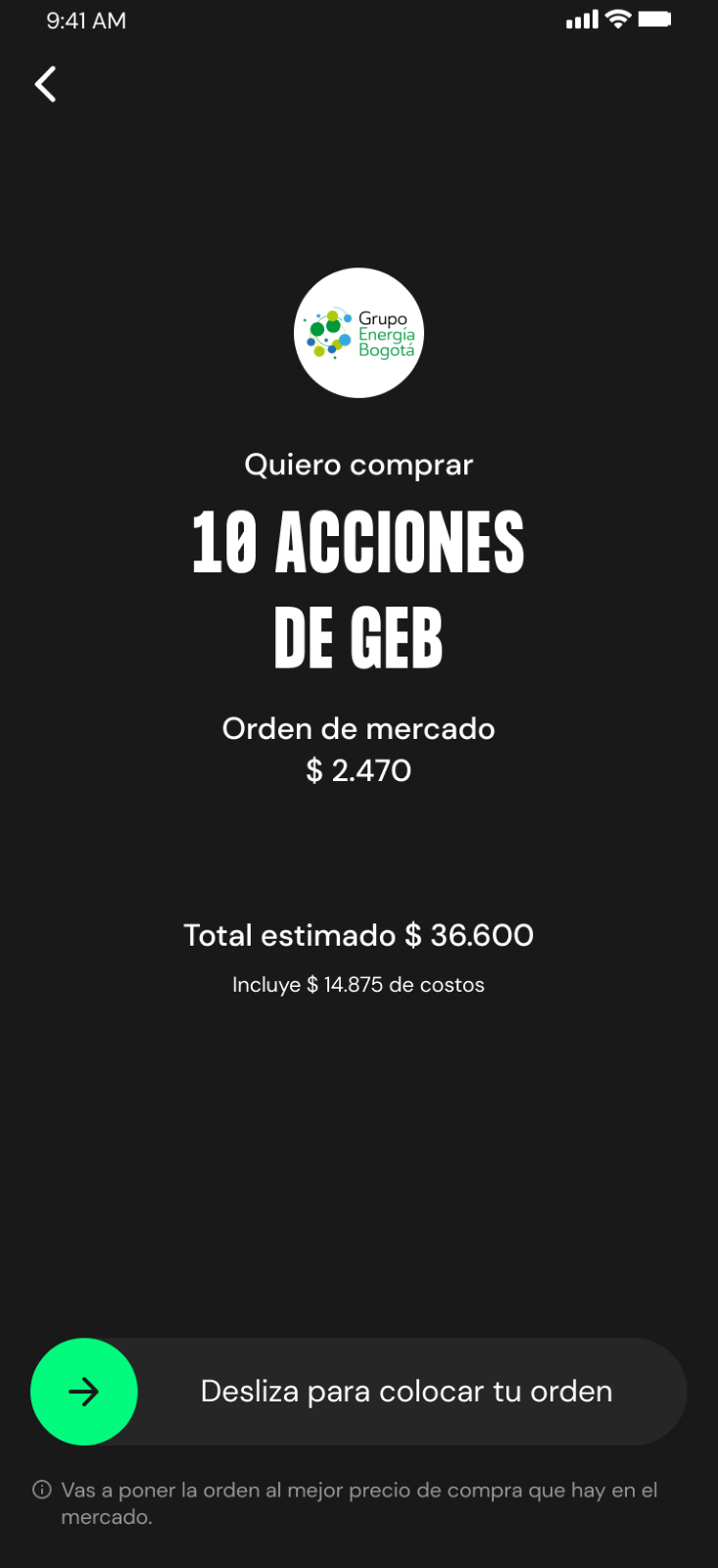
Task: Go back using the top-left arrow
Action: [46, 84]
